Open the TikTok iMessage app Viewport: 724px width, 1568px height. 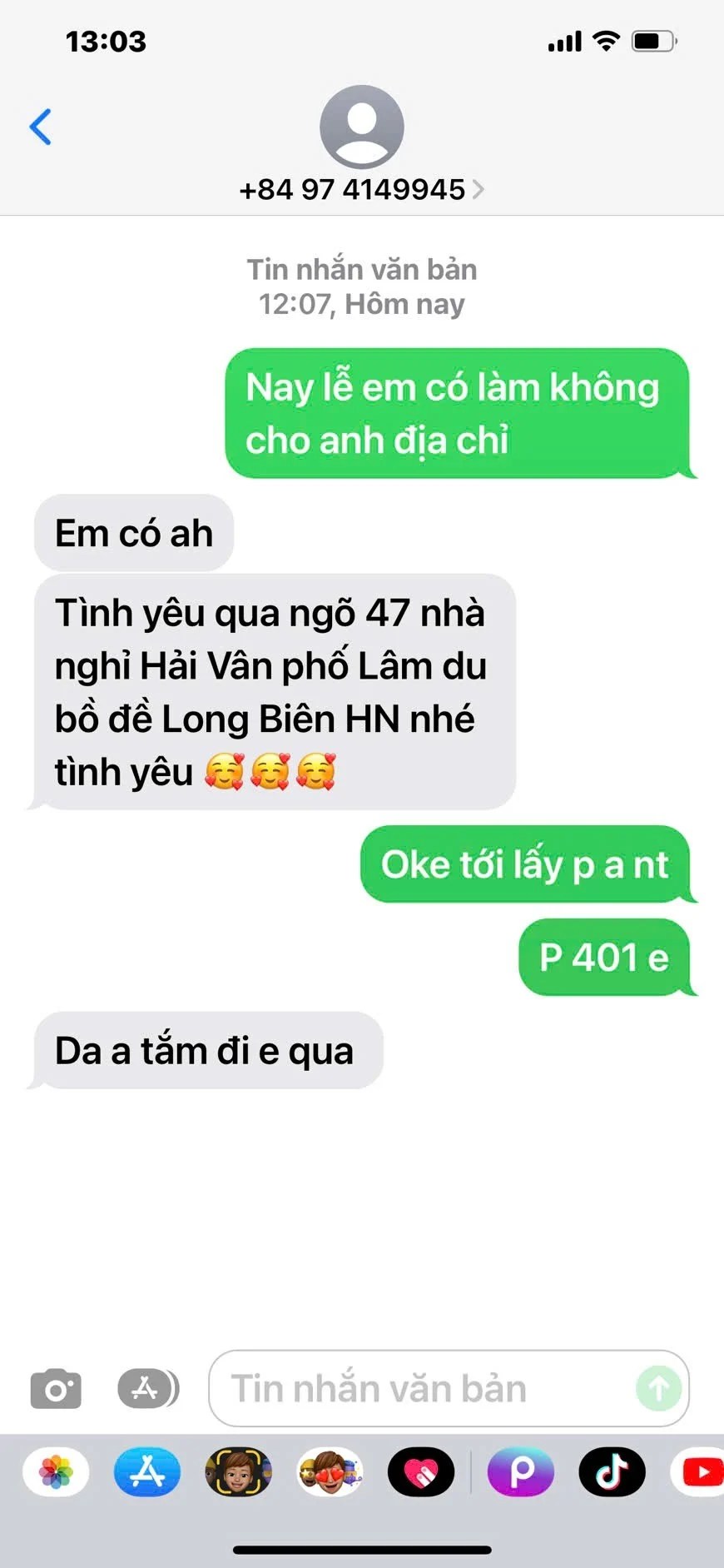(612, 1472)
